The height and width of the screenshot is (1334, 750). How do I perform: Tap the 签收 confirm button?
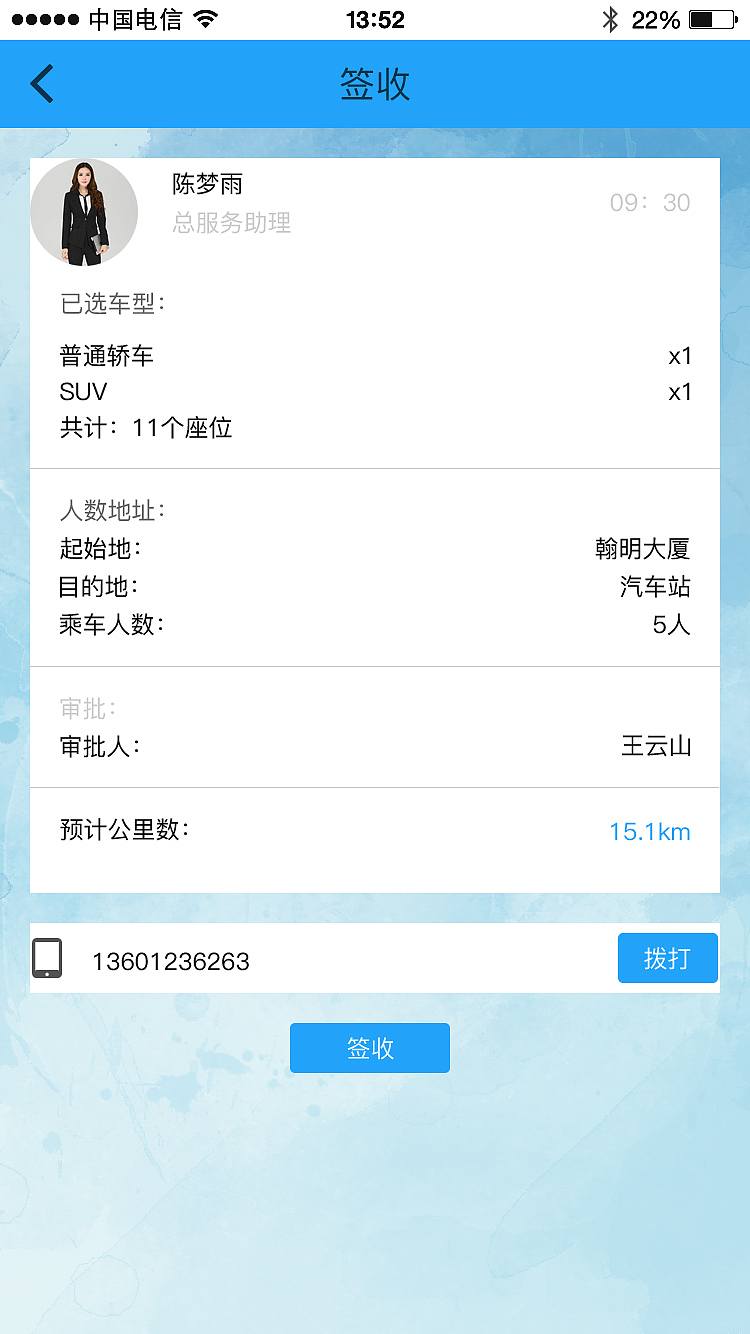click(x=369, y=1048)
